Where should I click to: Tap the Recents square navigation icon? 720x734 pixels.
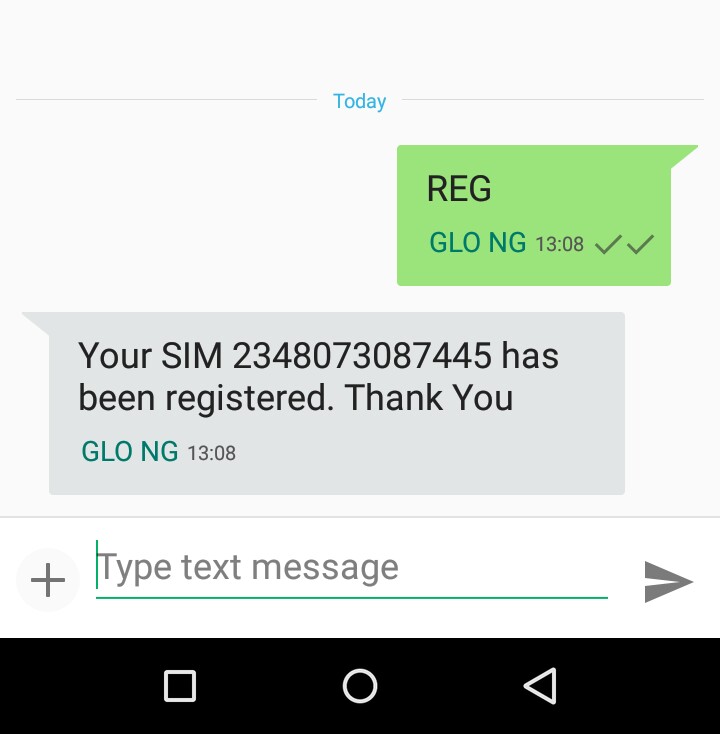[x=180, y=686]
